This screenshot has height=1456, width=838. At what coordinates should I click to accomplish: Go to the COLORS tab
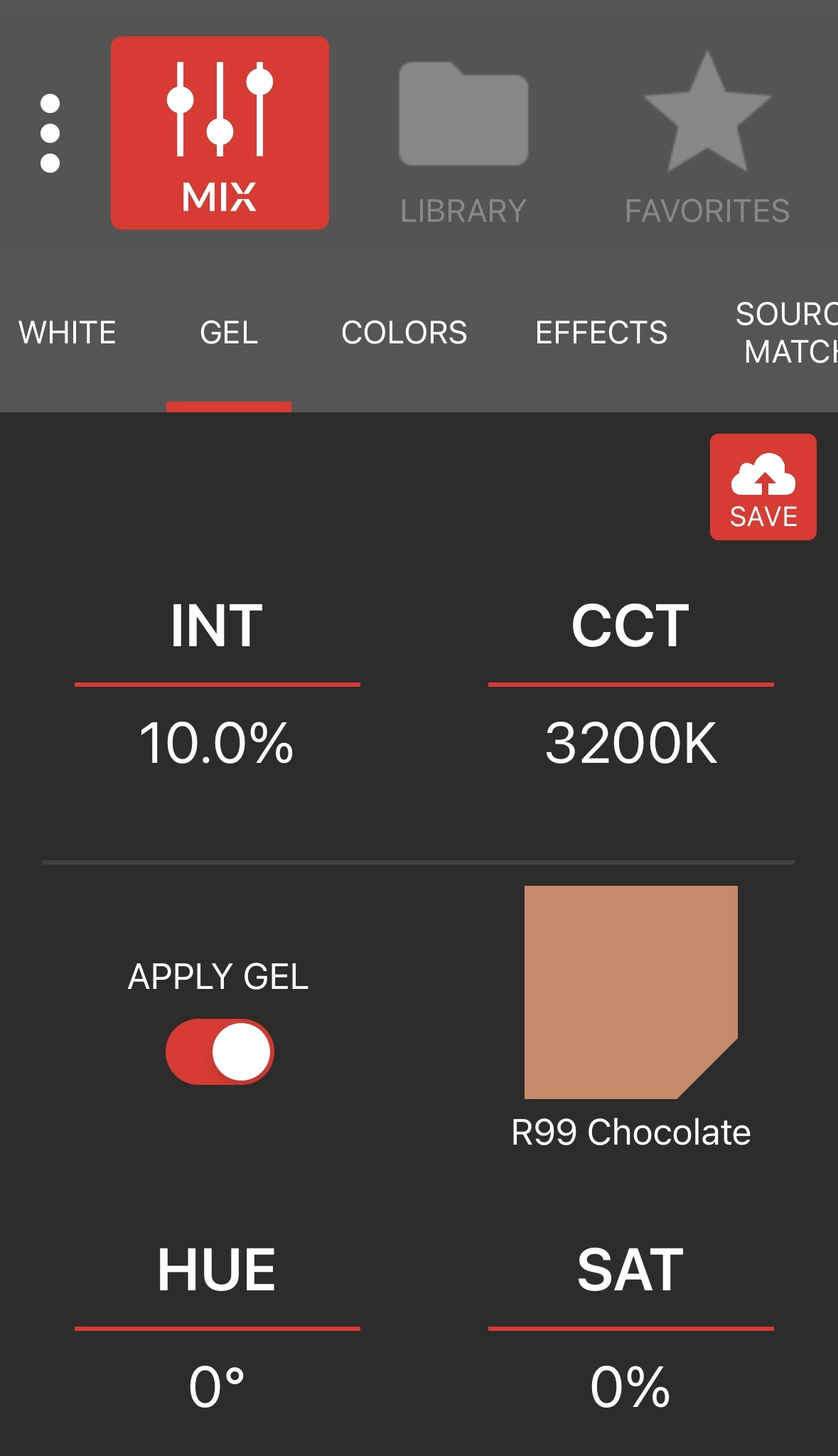point(404,333)
